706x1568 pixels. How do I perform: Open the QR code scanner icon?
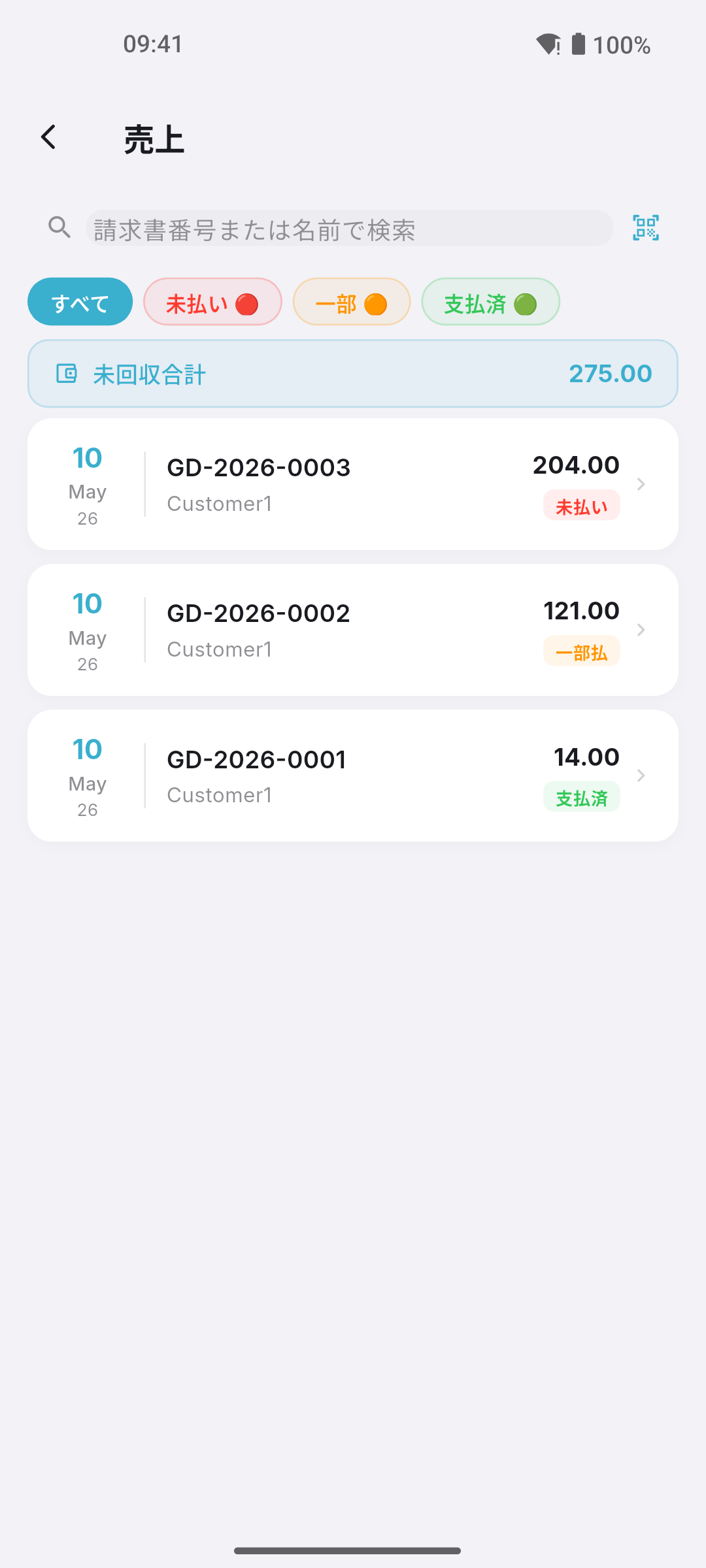[646, 228]
